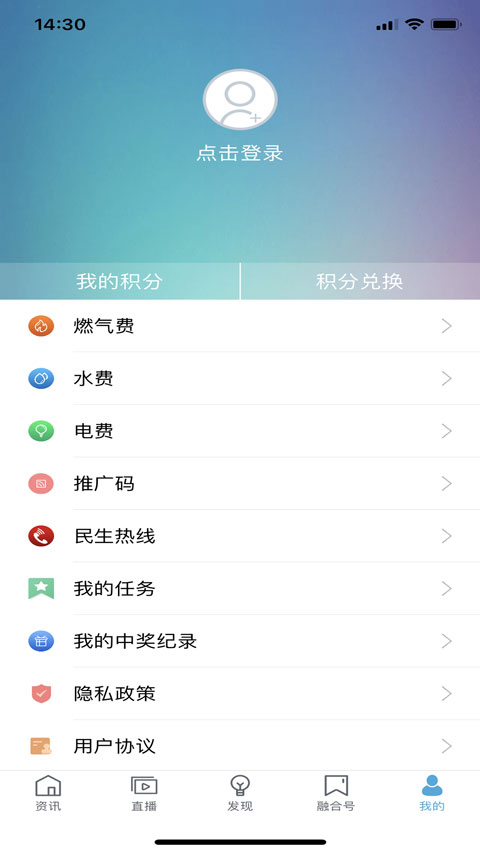Open 用户协议

pyautogui.click(x=240, y=746)
